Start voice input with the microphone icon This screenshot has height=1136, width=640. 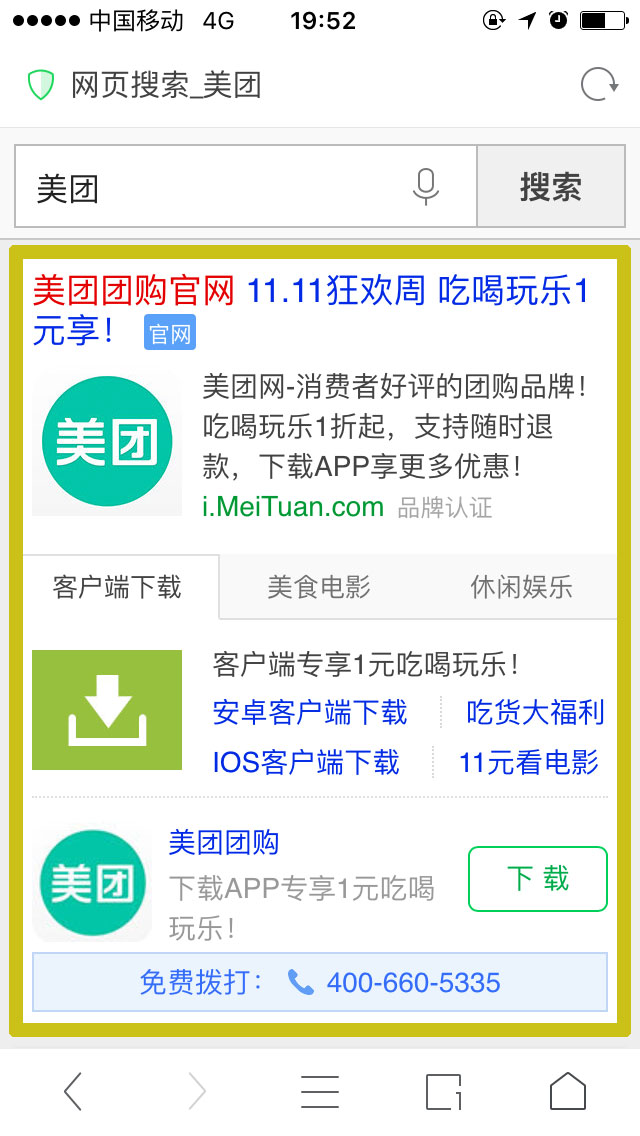pyautogui.click(x=426, y=187)
